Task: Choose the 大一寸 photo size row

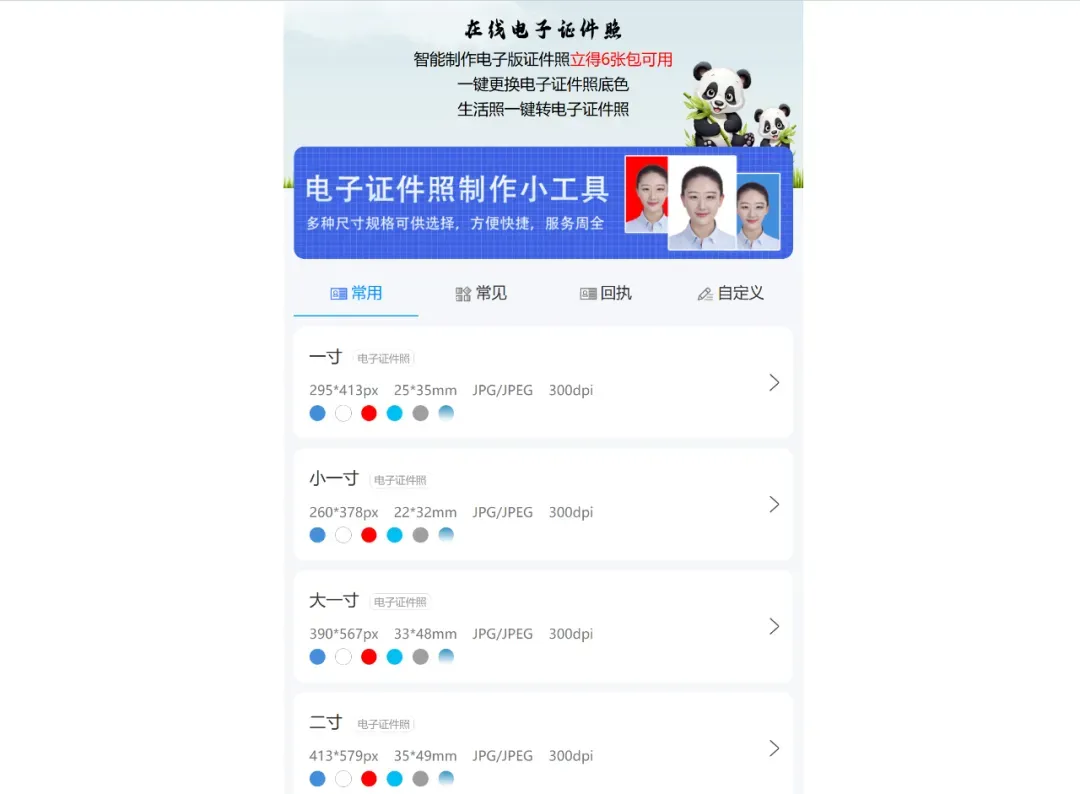Action: 542,627
